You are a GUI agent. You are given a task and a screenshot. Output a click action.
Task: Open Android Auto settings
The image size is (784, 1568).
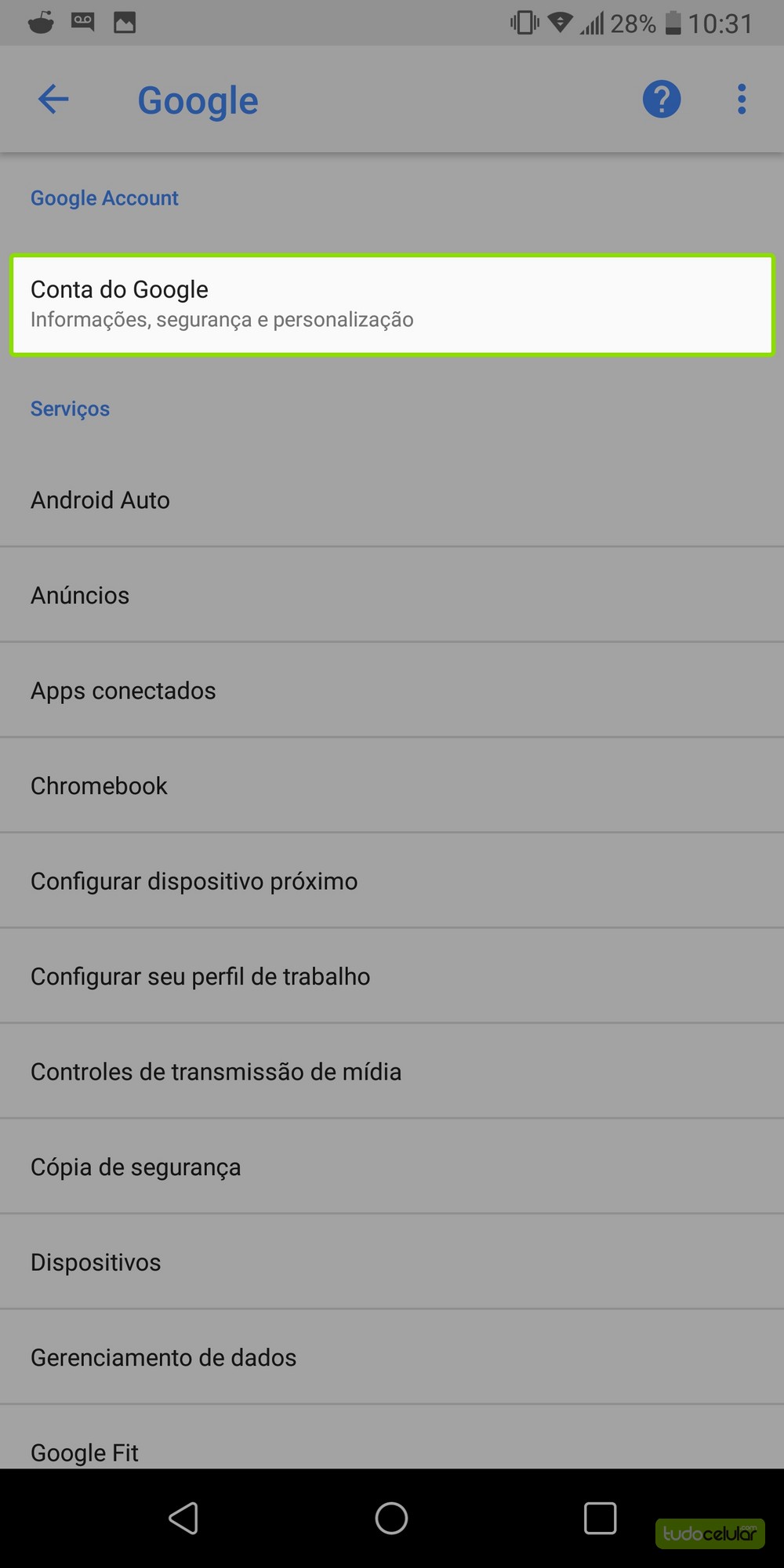[391, 500]
